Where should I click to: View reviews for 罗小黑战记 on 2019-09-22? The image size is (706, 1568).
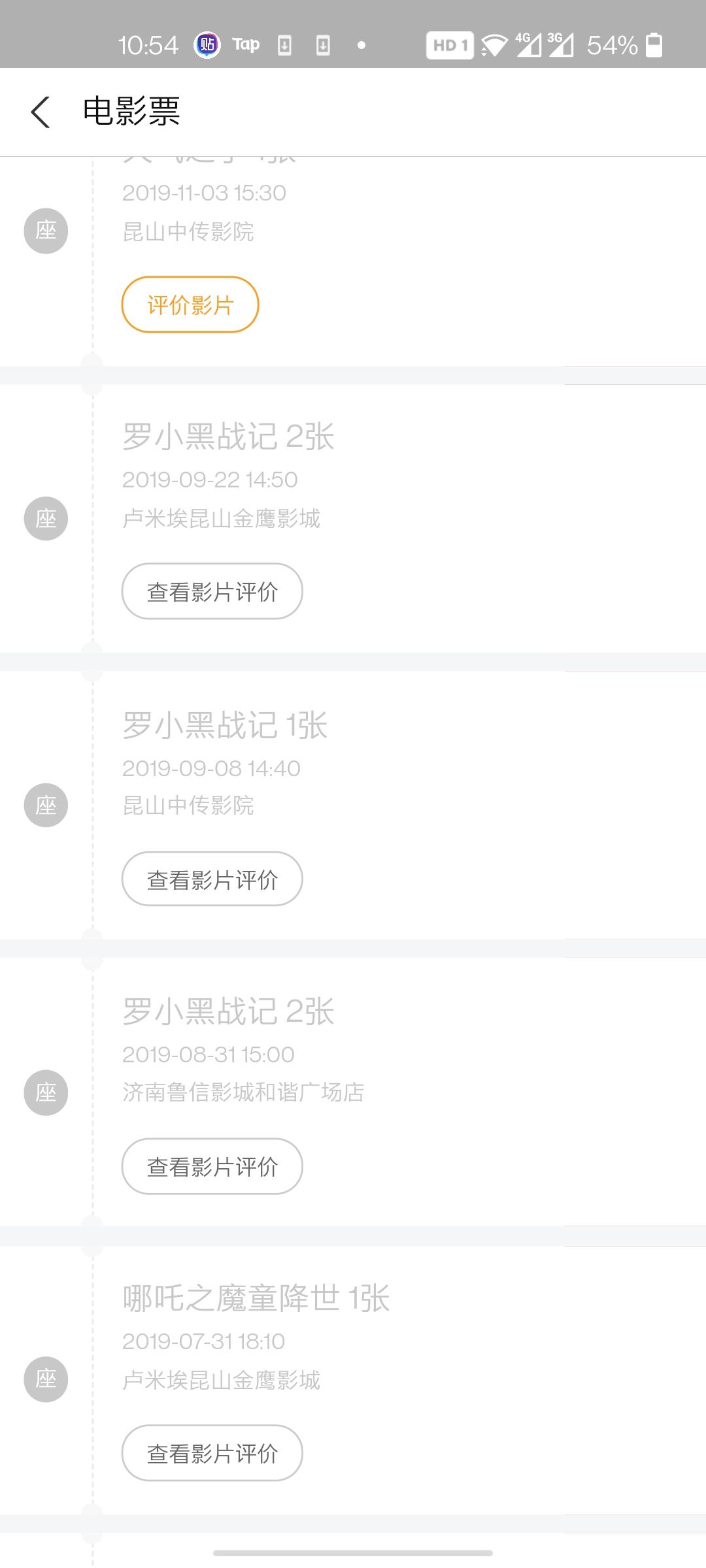coord(212,591)
